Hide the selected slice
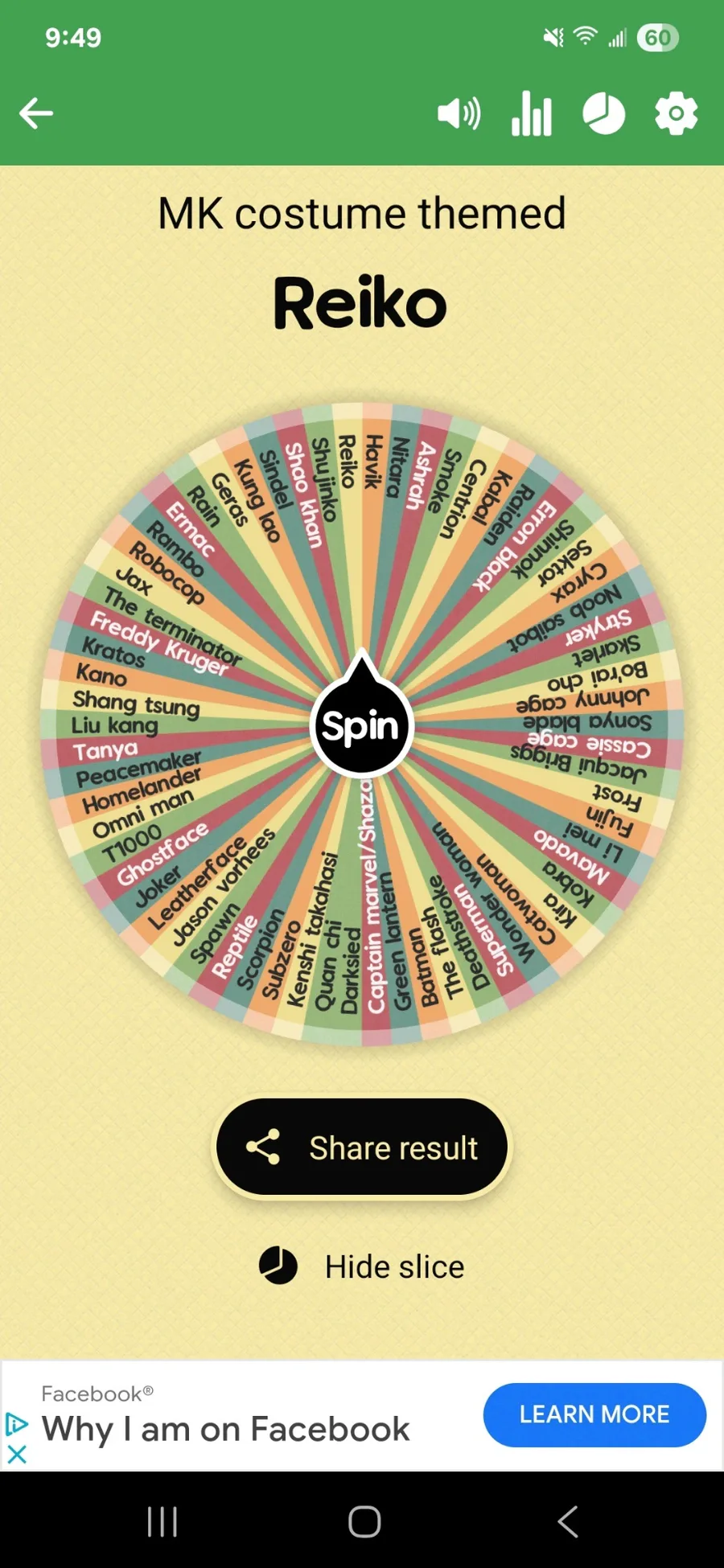The width and height of the screenshot is (724, 1568). pyautogui.click(x=362, y=1266)
